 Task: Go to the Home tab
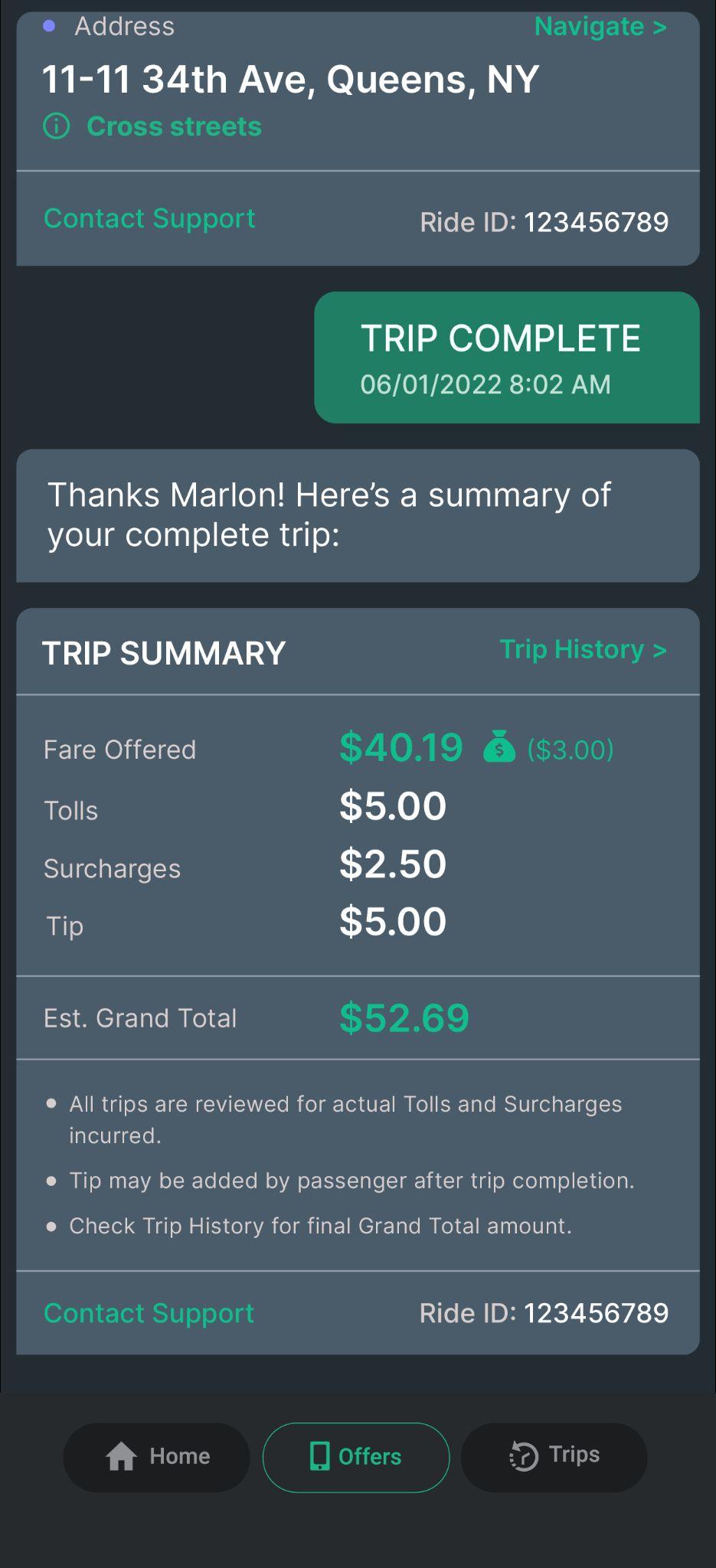click(x=156, y=1456)
